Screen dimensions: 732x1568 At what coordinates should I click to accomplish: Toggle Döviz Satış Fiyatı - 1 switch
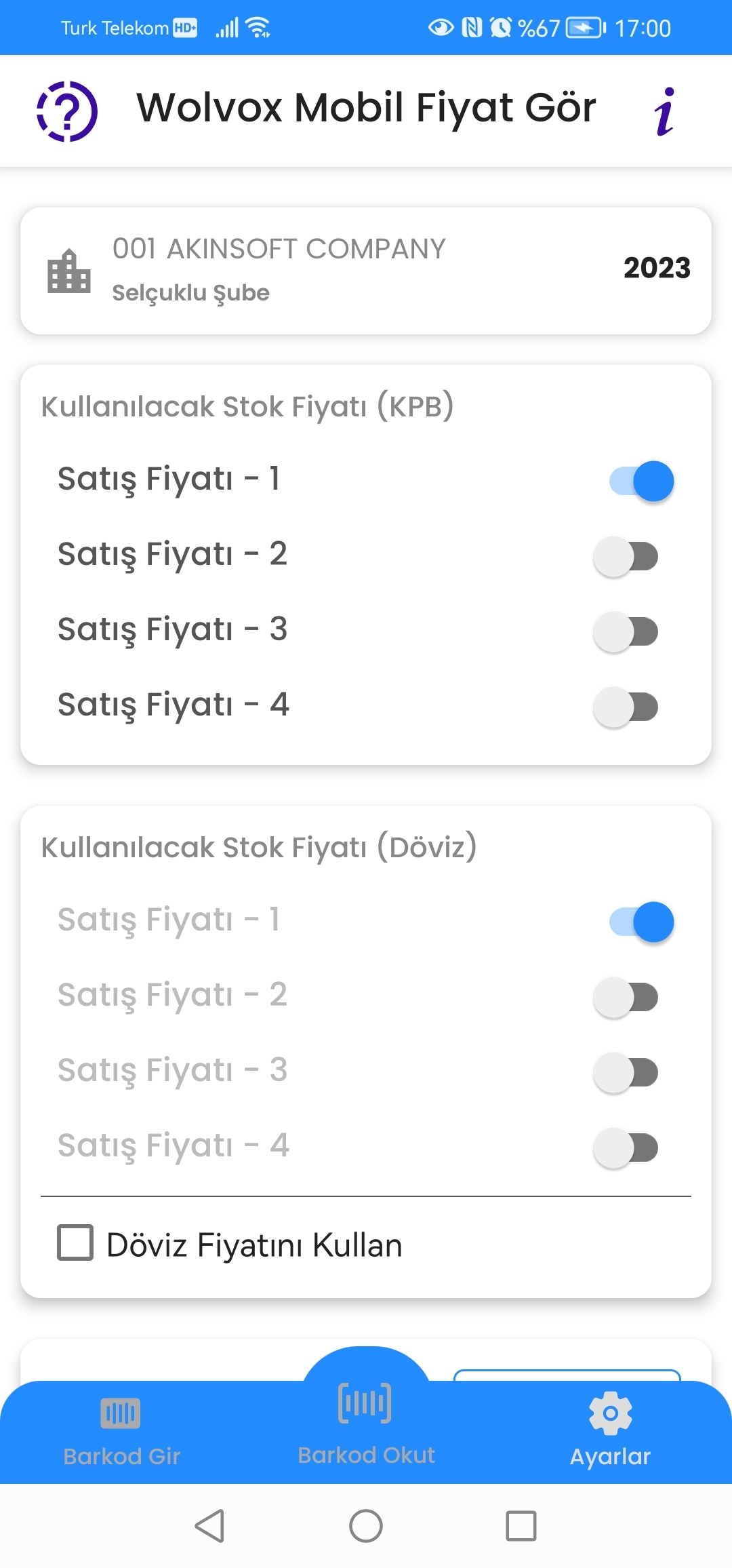[641, 922]
